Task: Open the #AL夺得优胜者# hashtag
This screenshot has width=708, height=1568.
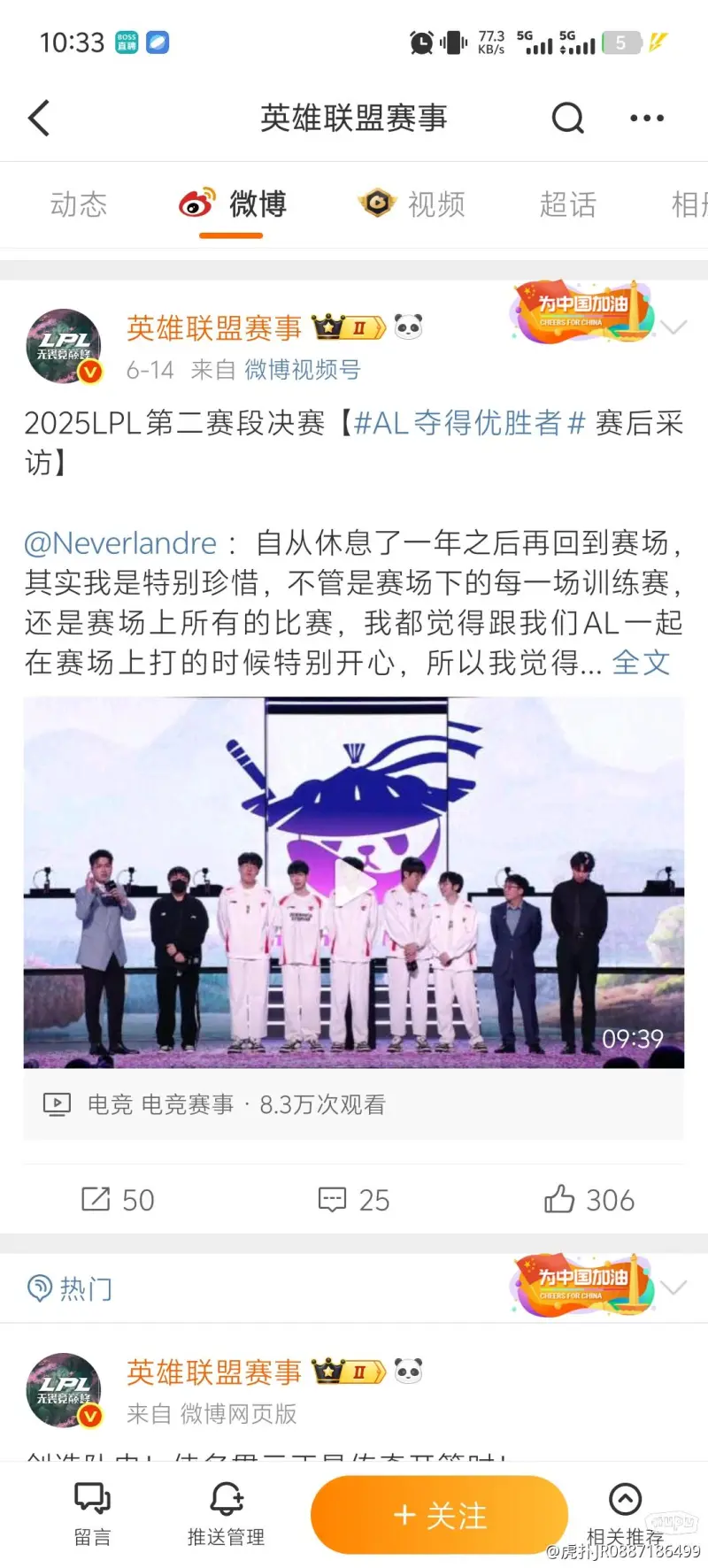Action: click(469, 423)
